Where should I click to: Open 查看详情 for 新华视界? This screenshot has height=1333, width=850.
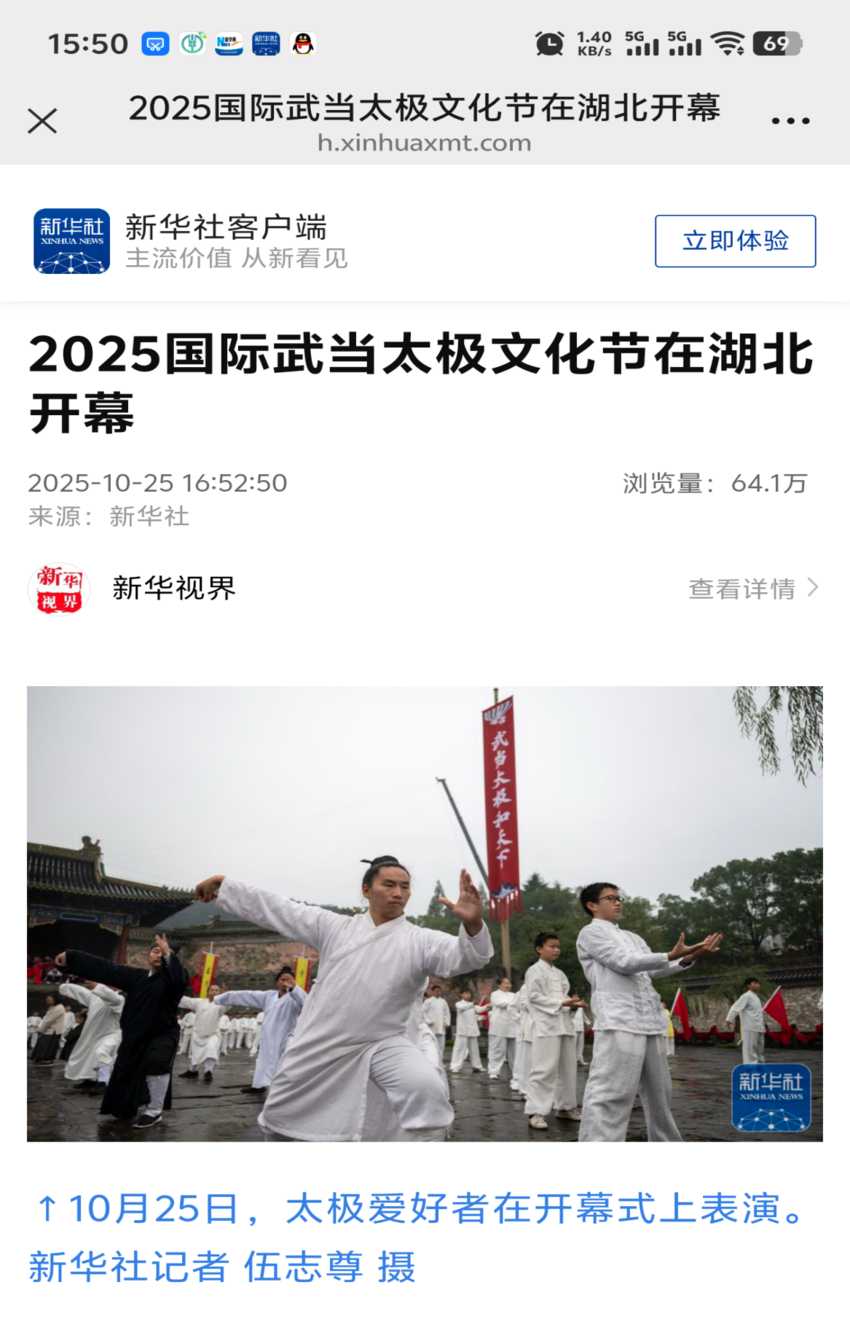coord(753,589)
